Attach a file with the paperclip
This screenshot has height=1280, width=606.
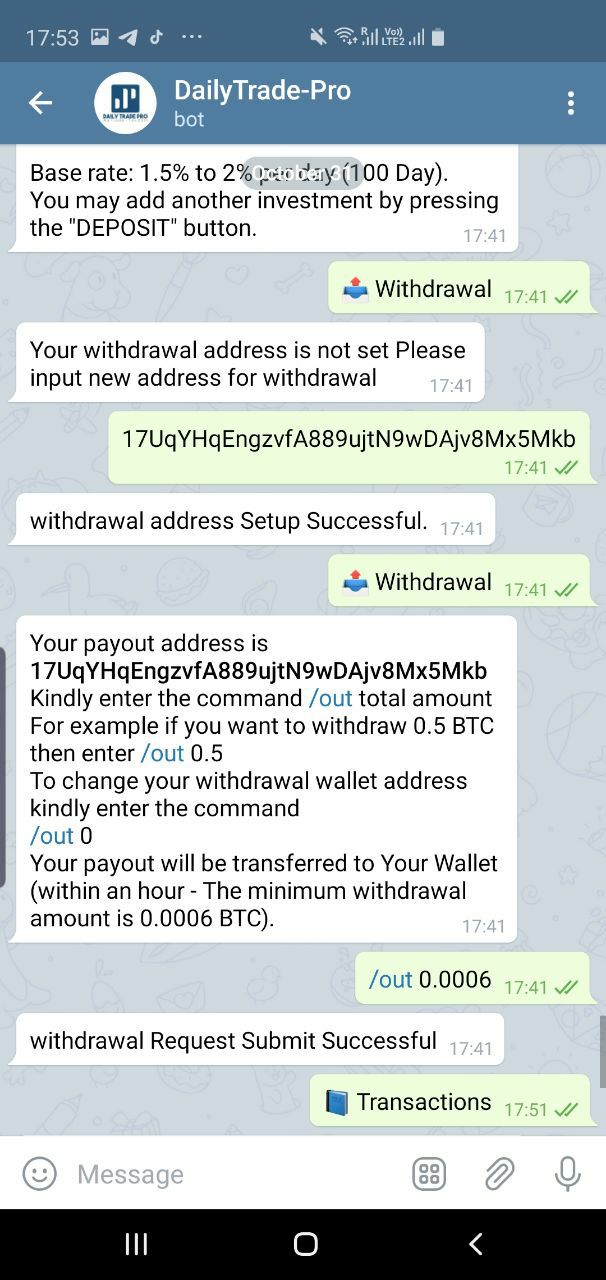tap(499, 1173)
